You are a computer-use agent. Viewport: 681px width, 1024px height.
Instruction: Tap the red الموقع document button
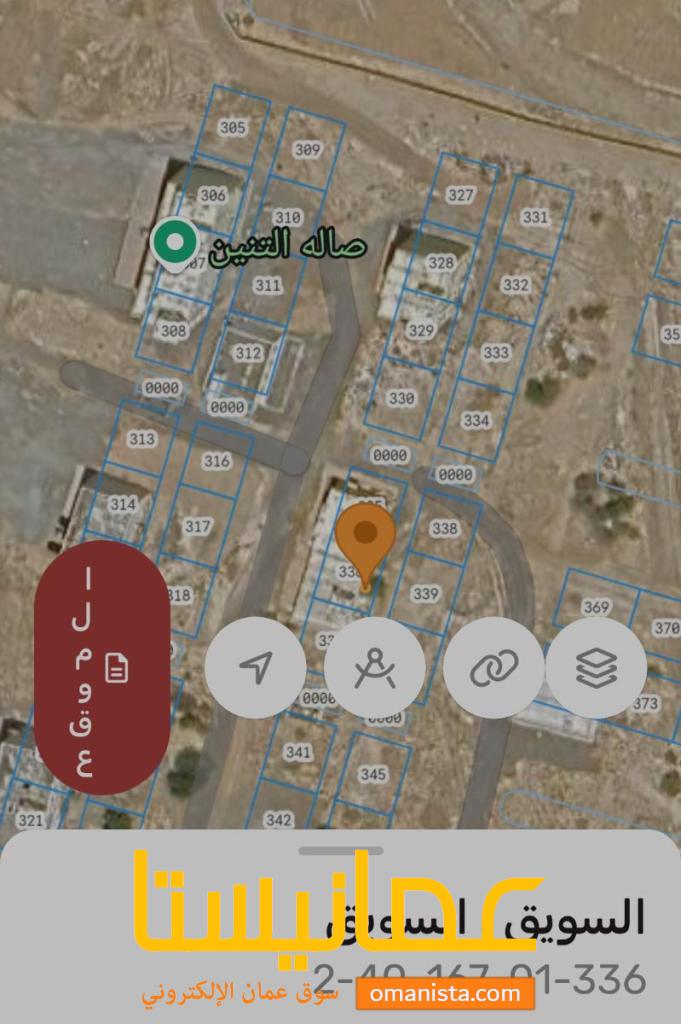[101, 667]
